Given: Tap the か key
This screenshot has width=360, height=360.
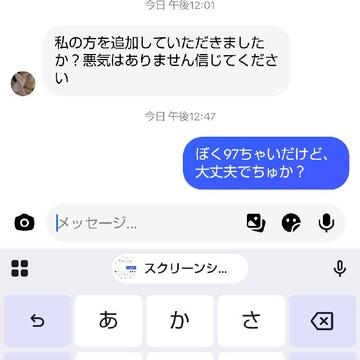Looking at the screenshot, I should point(180,321).
